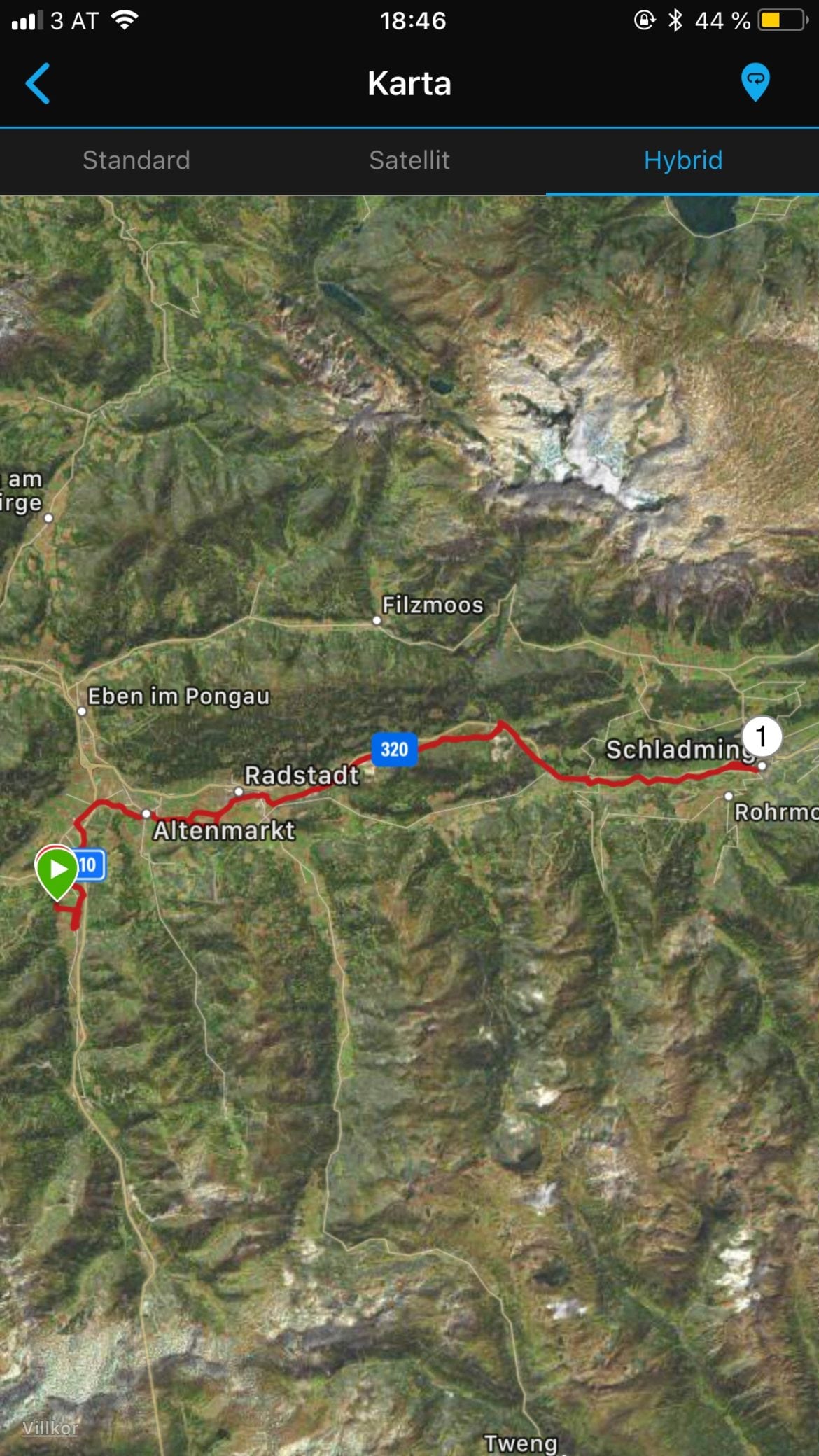Tap the blue location pin icon
This screenshot has height=1456, width=819.
(755, 82)
